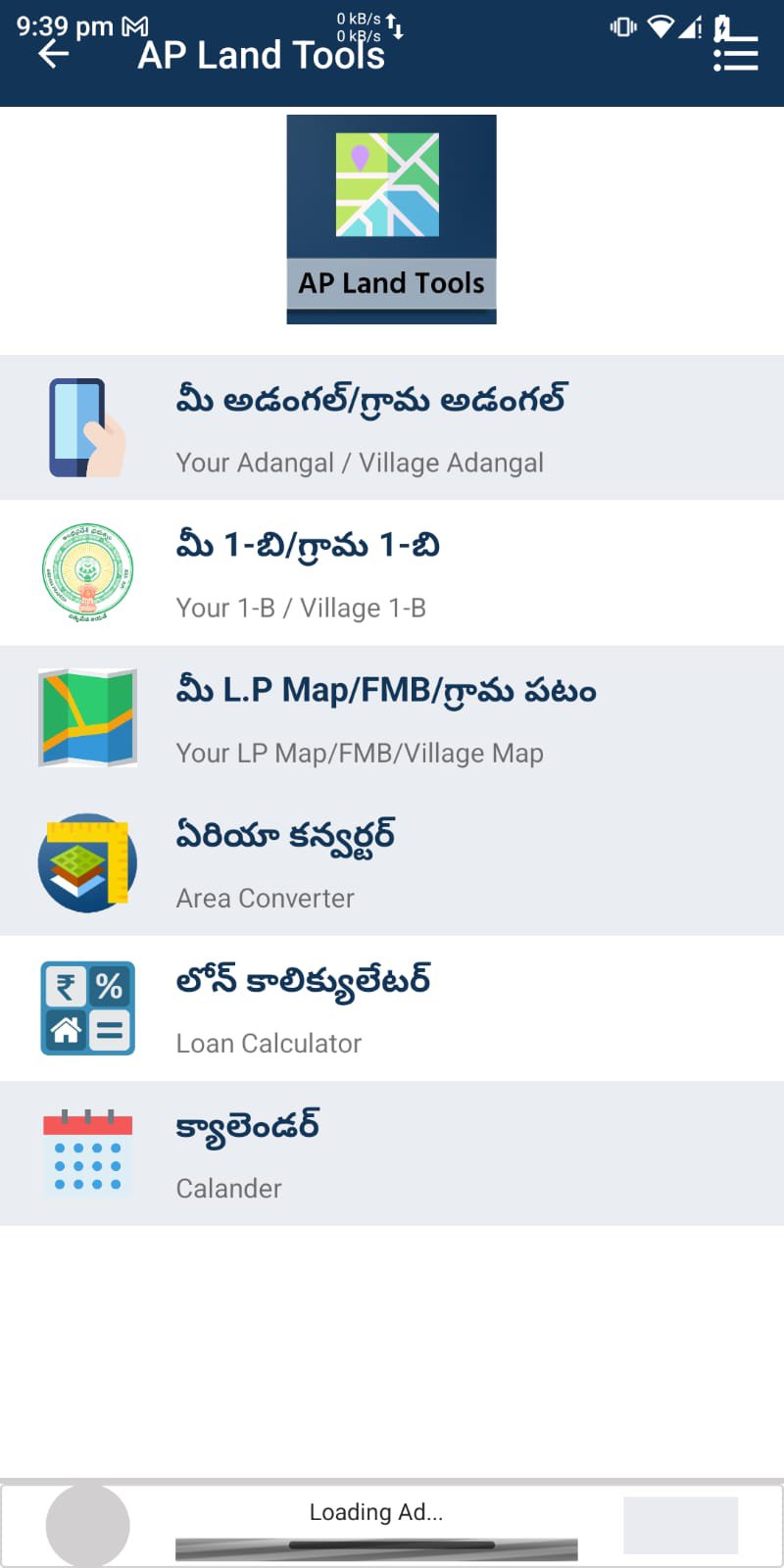Tap the back arrow in the header
The image size is (784, 1568).
click(x=54, y=56)
